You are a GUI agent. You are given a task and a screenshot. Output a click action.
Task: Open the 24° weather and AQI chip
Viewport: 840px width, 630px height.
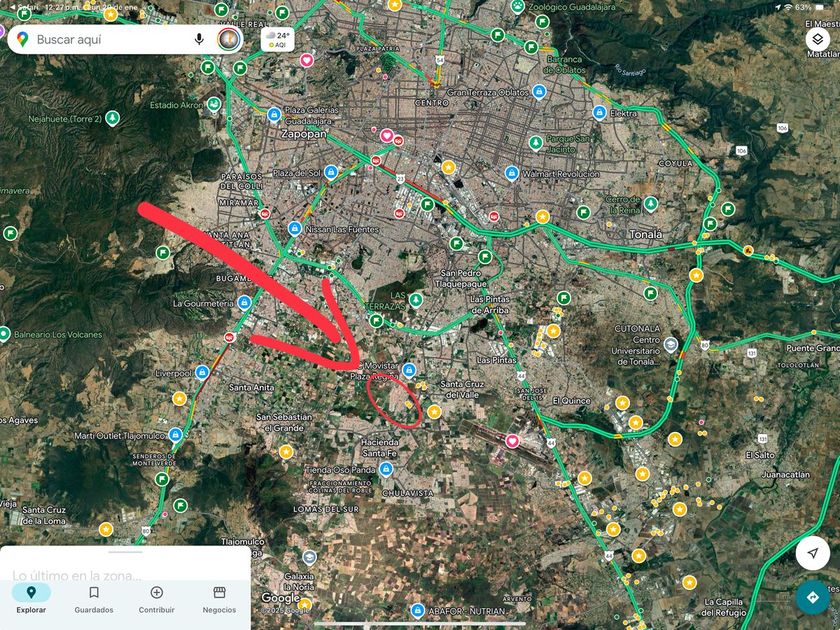tap(278, 40)
